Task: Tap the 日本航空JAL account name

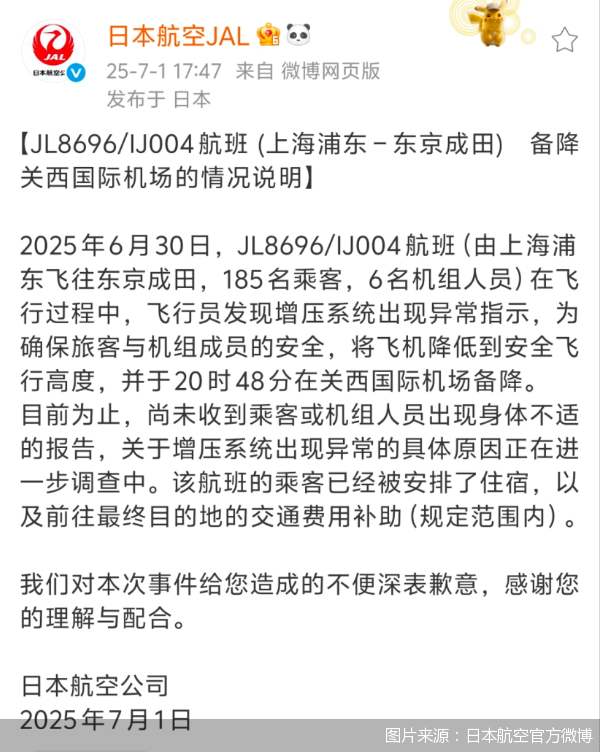Action: coord(178,37)
